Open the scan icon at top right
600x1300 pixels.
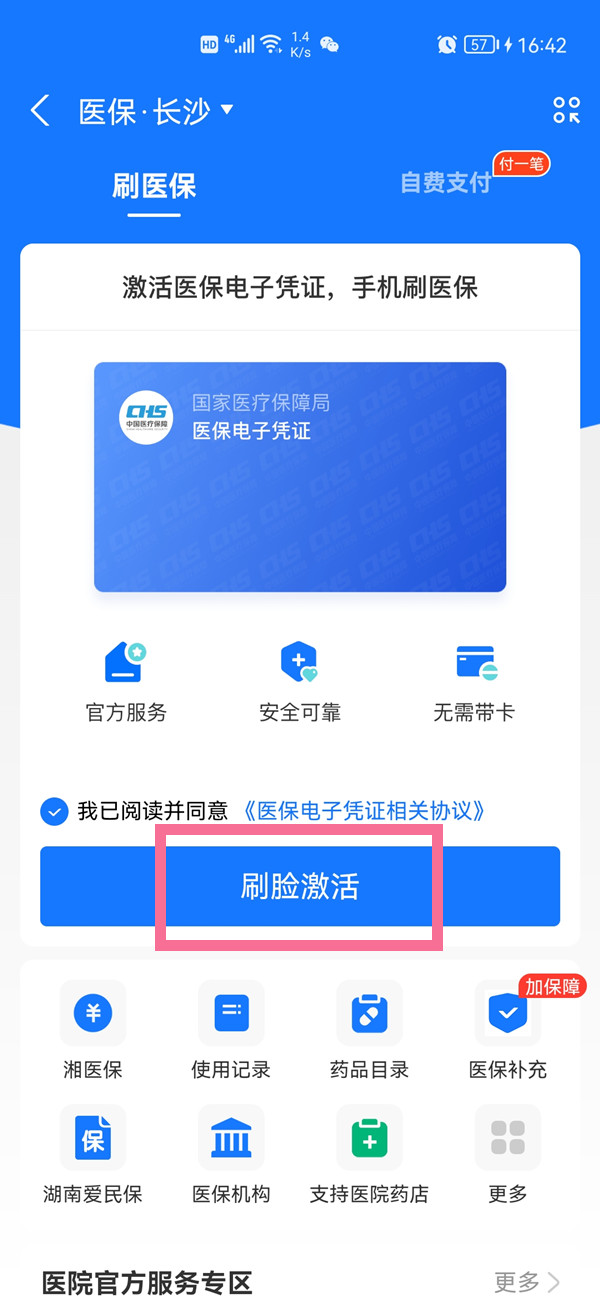(566, 110)
